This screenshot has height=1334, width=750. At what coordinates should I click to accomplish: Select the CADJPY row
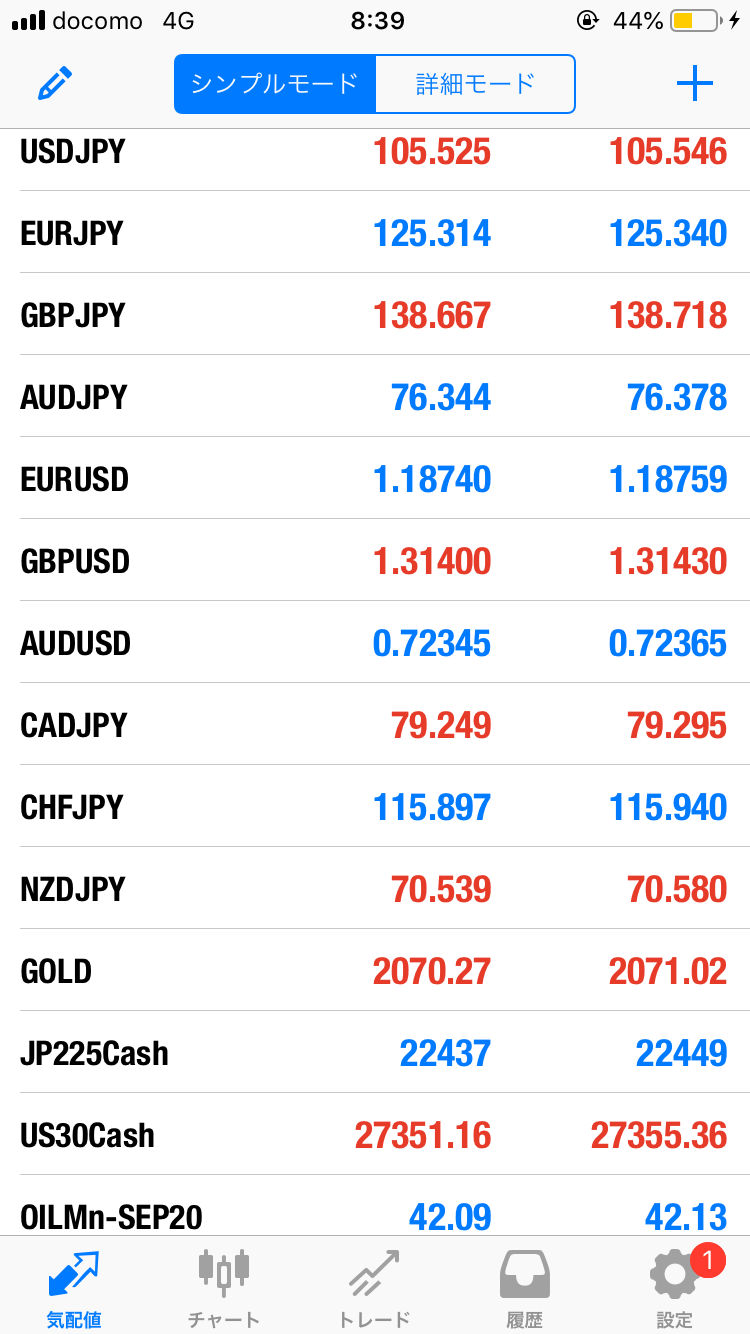click(375, 725)
